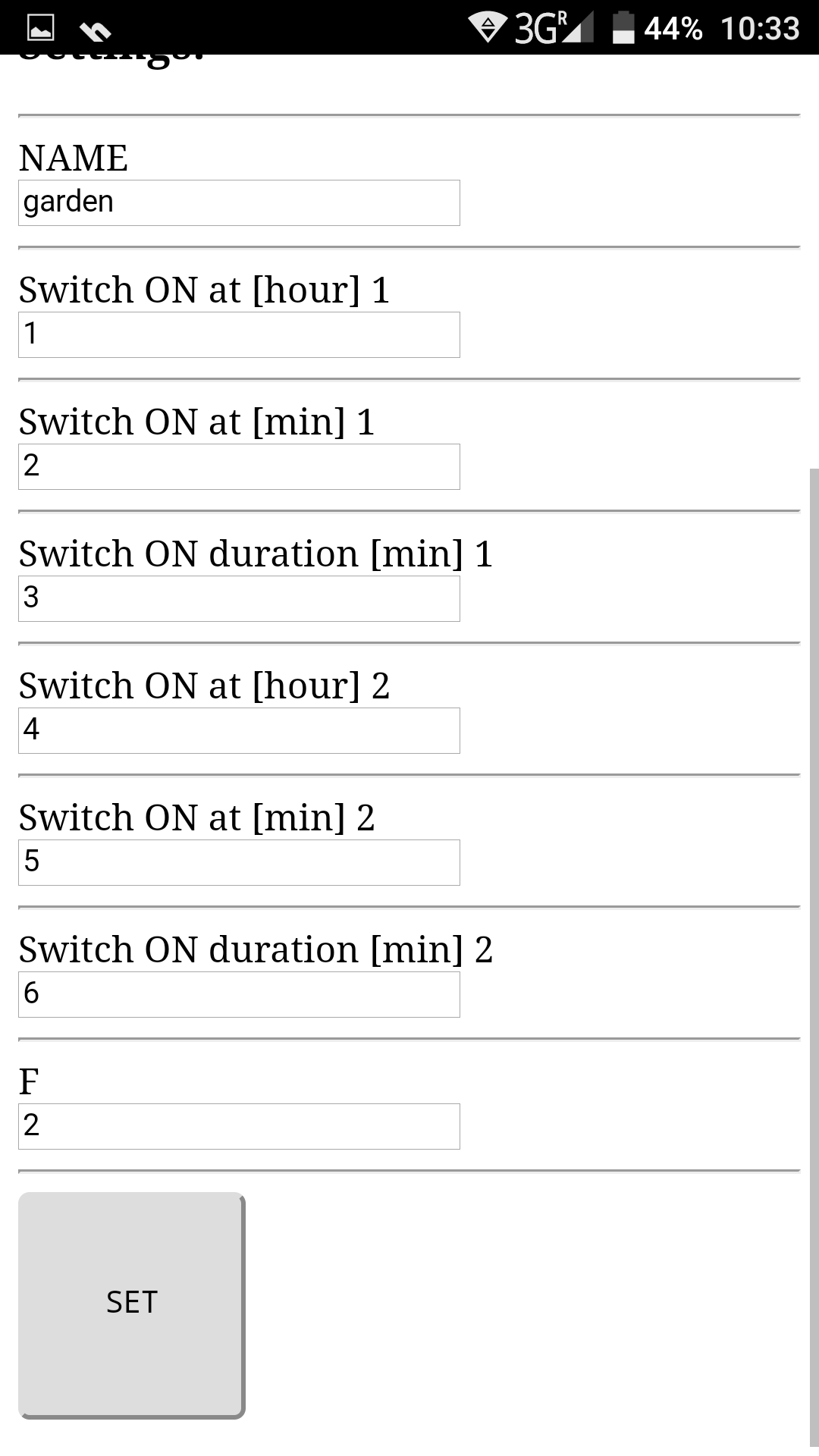Edit the Switch ON duration [min] 2 field

[239, 994]
